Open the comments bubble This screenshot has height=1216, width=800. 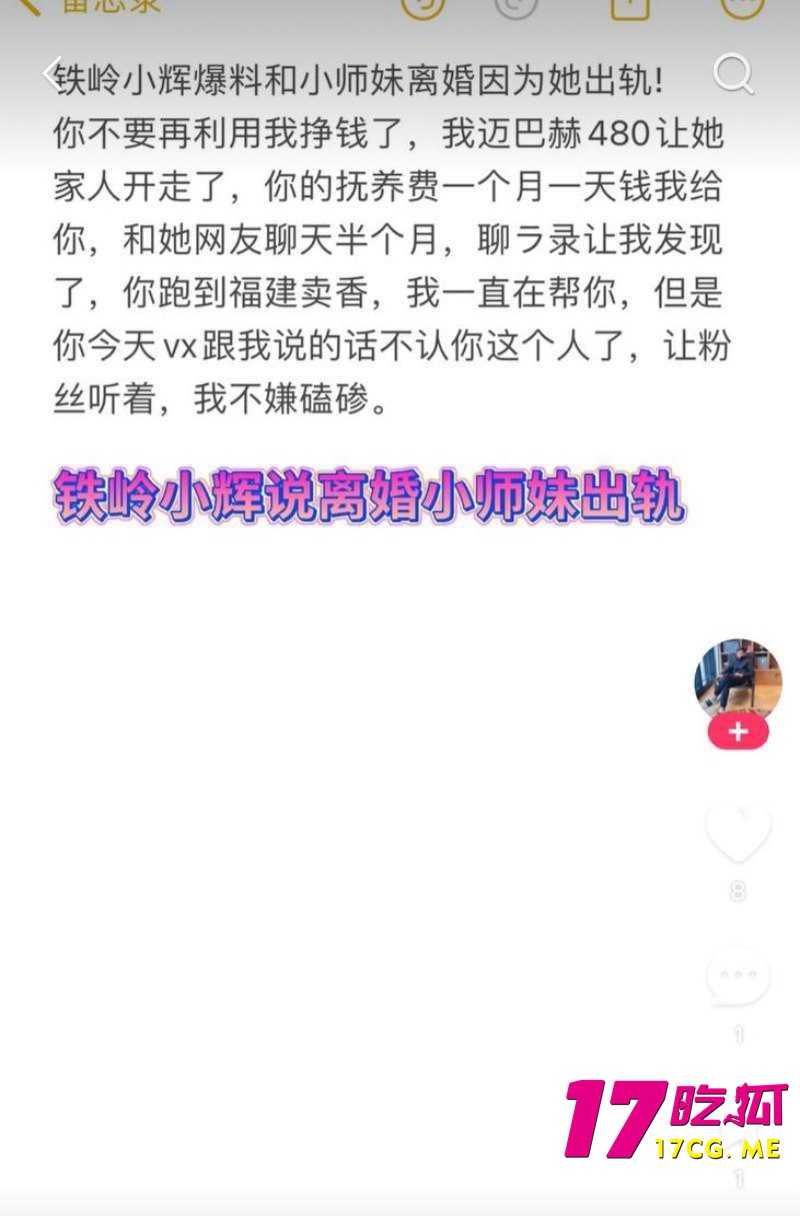(x=738, y=974)
